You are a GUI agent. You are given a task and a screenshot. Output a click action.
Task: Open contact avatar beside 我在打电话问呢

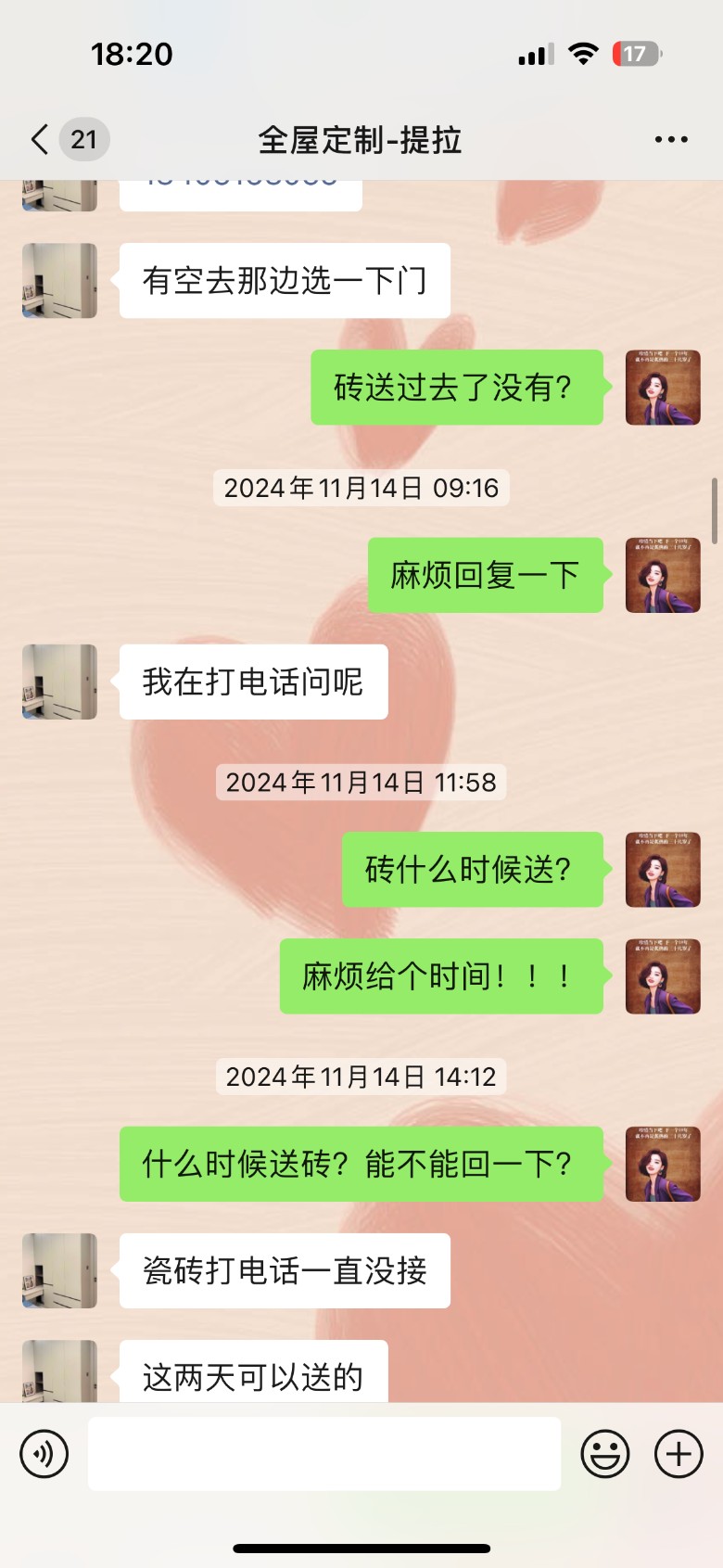pyautogui.click(x=60, y=682)
